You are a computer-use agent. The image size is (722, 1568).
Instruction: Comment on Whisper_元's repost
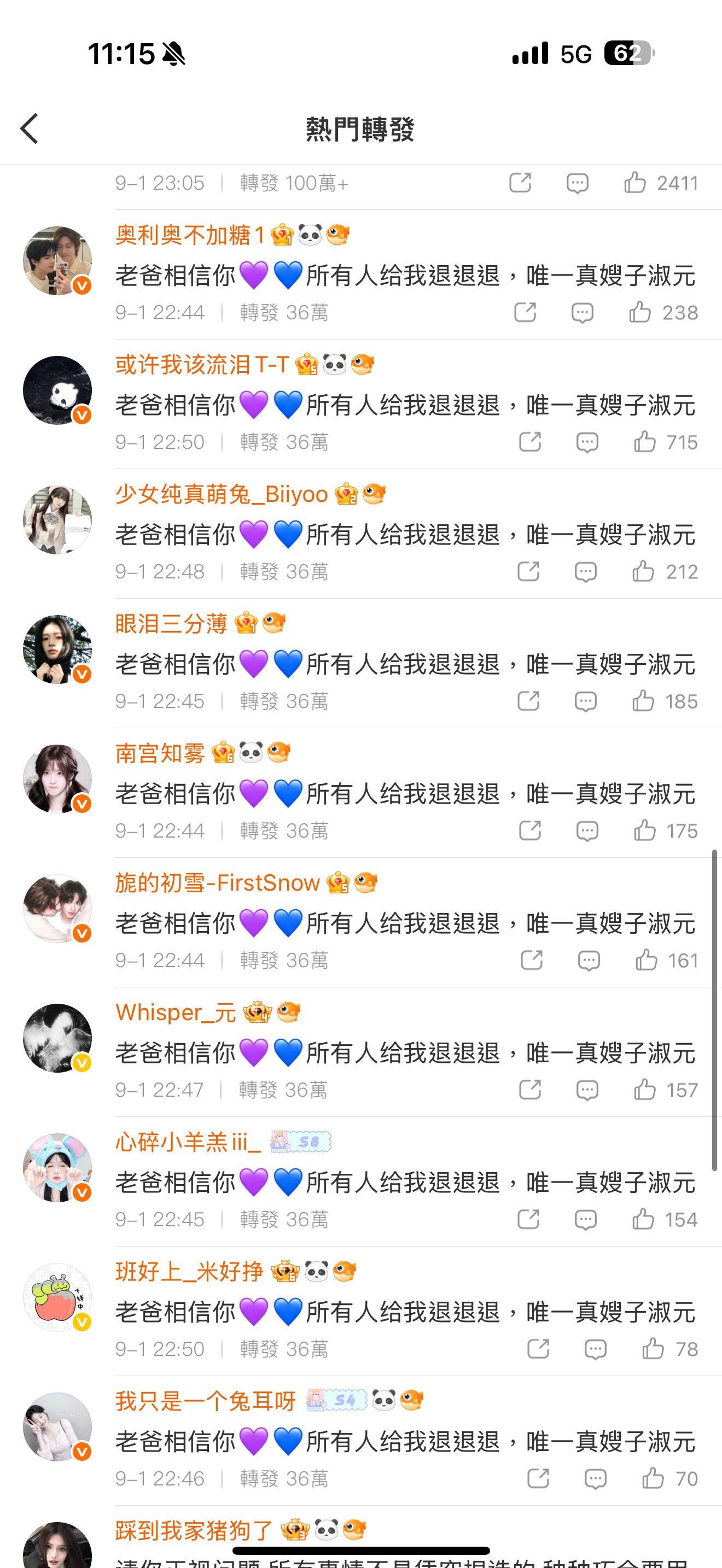pyautogui.click(x=587, y=1090)
